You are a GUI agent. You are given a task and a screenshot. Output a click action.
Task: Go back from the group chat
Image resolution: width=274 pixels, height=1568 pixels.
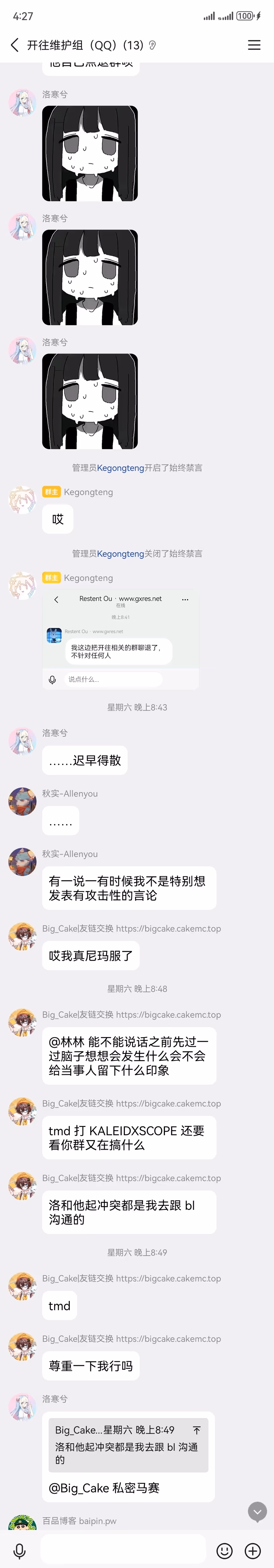(x=15, y=45)
